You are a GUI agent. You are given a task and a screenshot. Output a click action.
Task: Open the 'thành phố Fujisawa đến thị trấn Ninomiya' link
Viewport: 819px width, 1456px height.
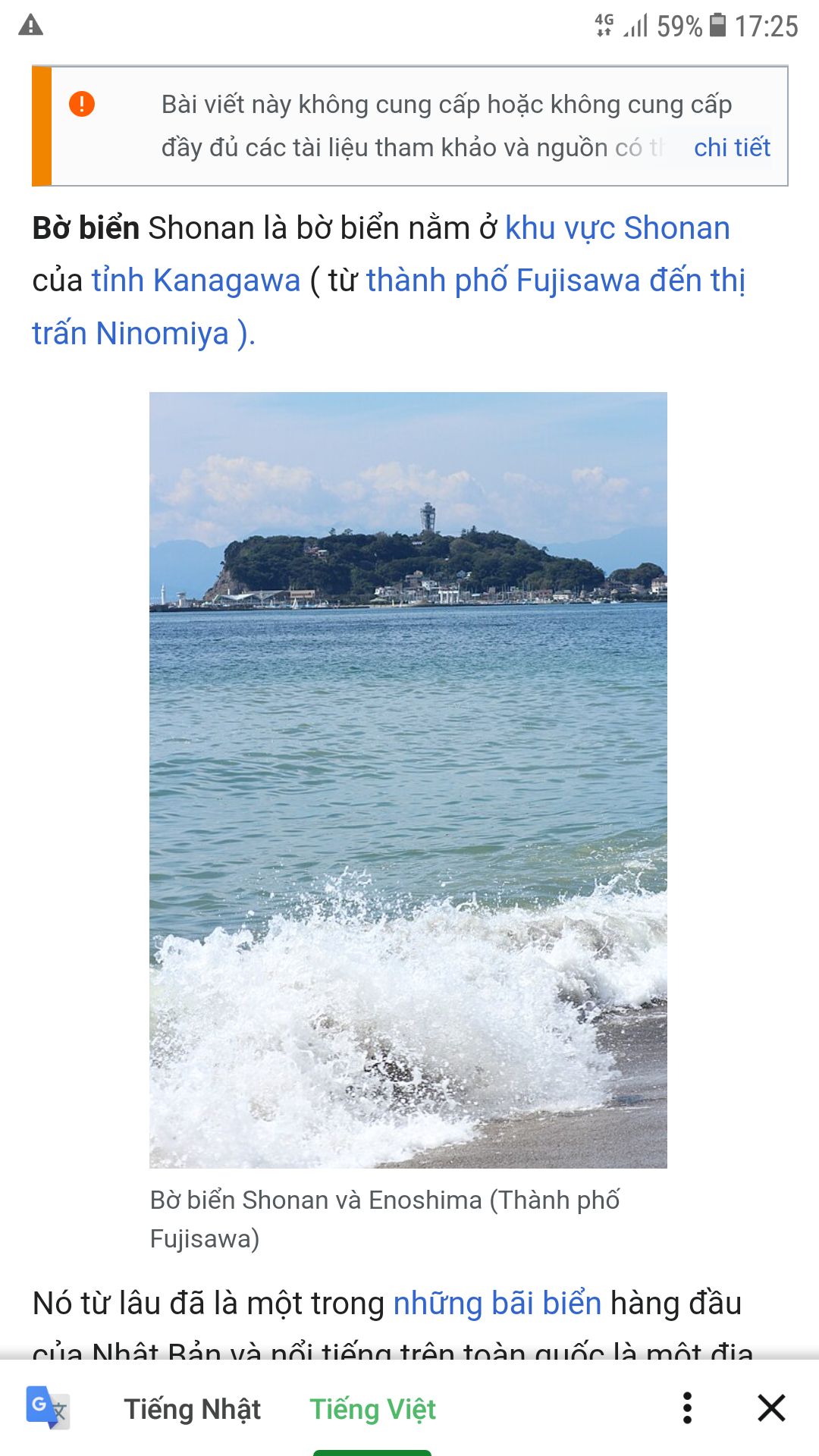click(555, 281)
